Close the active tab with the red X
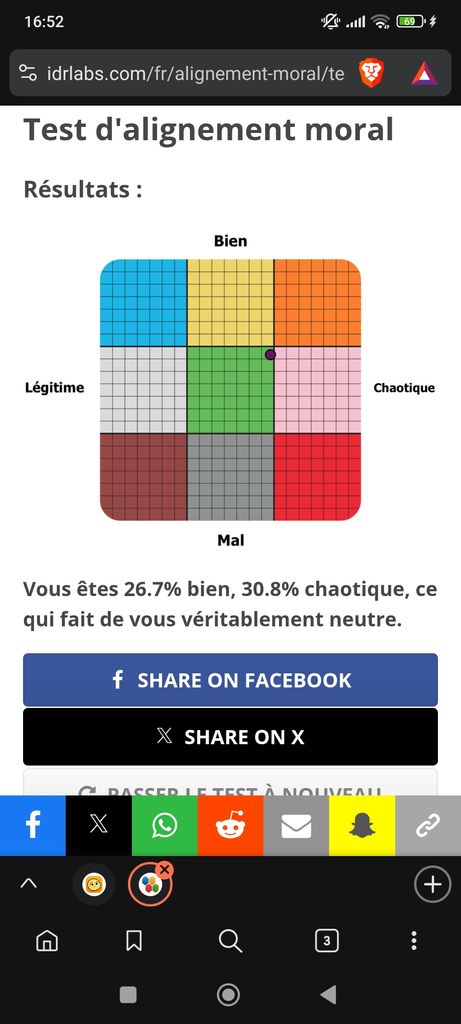The width and height of the screenshot is (461, 1024). click(165, 869)
